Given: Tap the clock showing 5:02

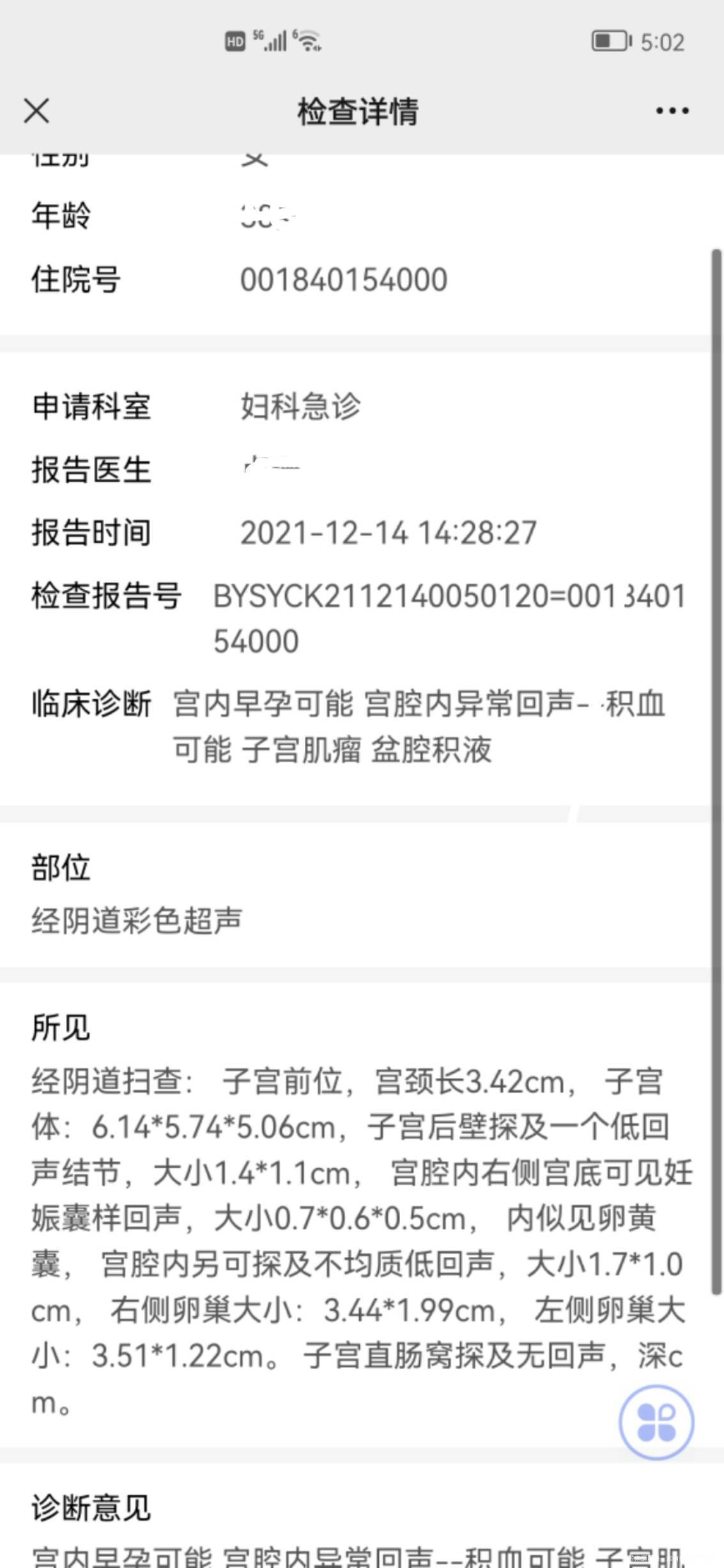Looking at the screenshot, I should tap(661, 40).
